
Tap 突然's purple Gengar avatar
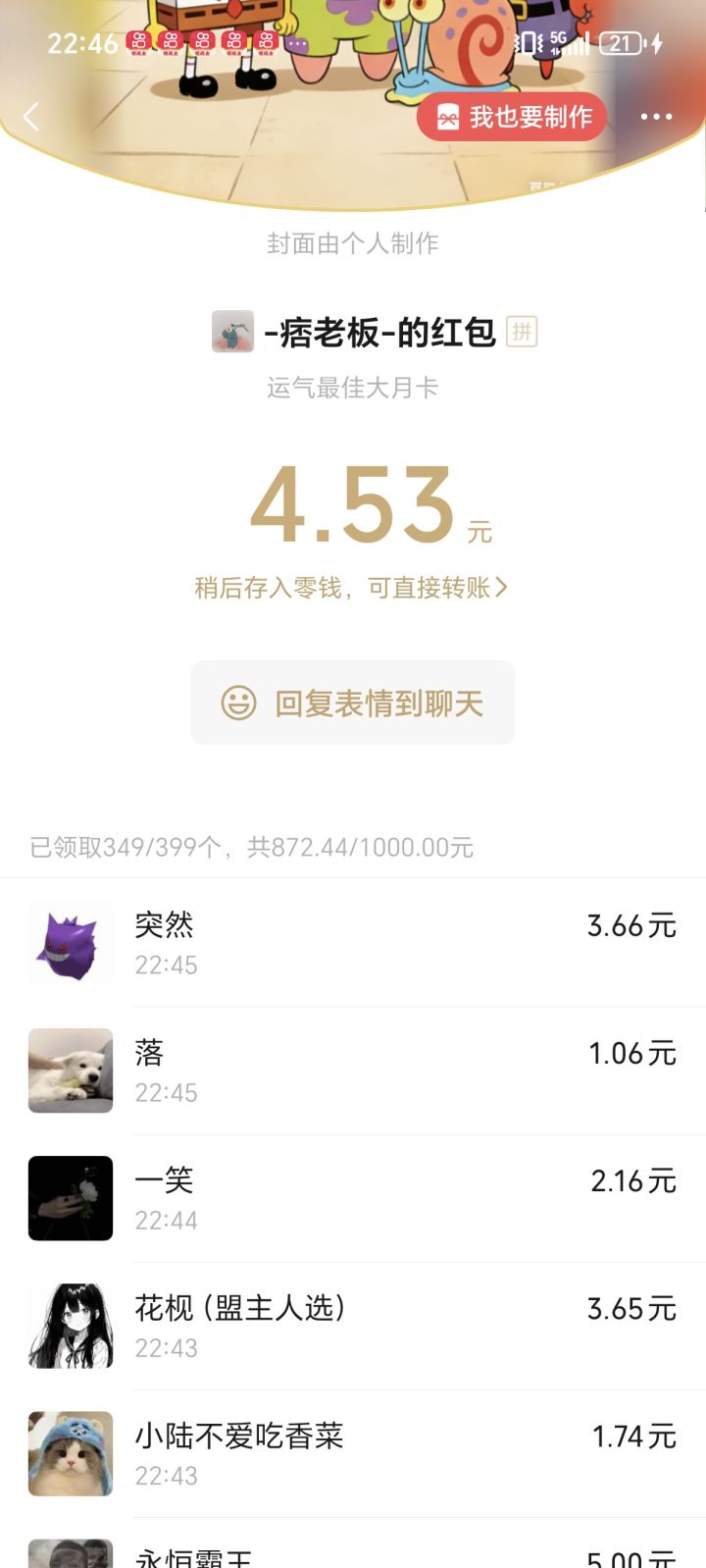70,943
